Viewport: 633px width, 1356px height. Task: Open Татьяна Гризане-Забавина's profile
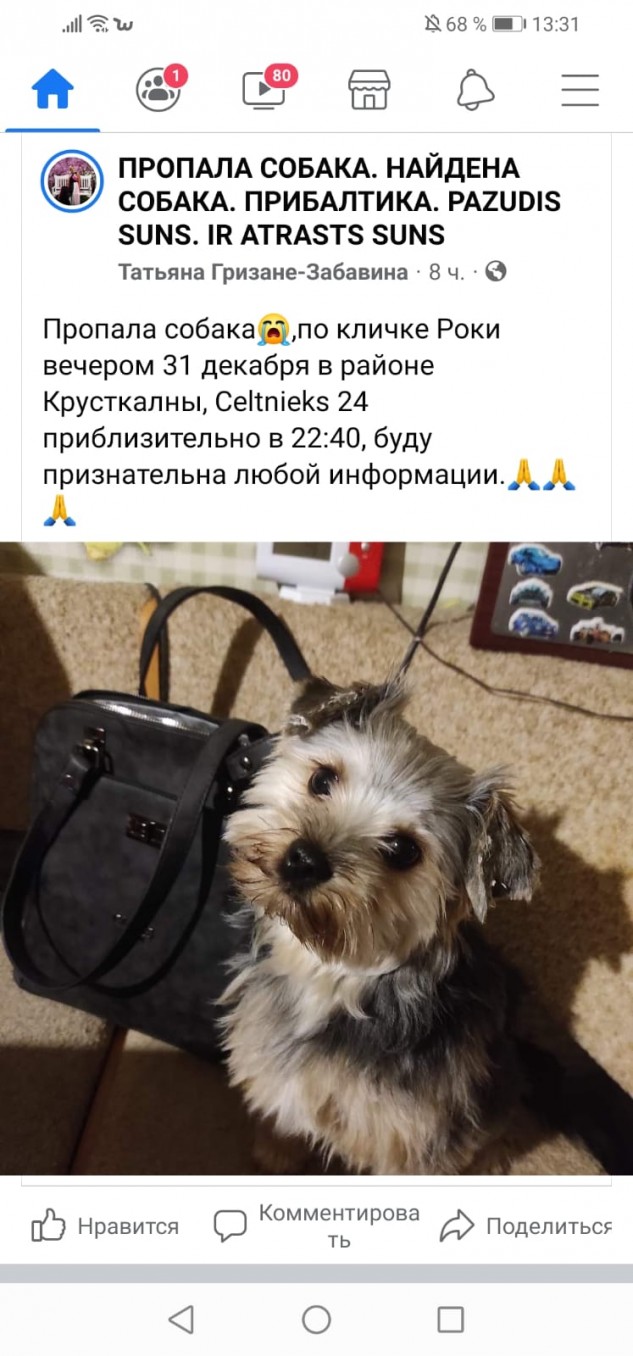263,272
